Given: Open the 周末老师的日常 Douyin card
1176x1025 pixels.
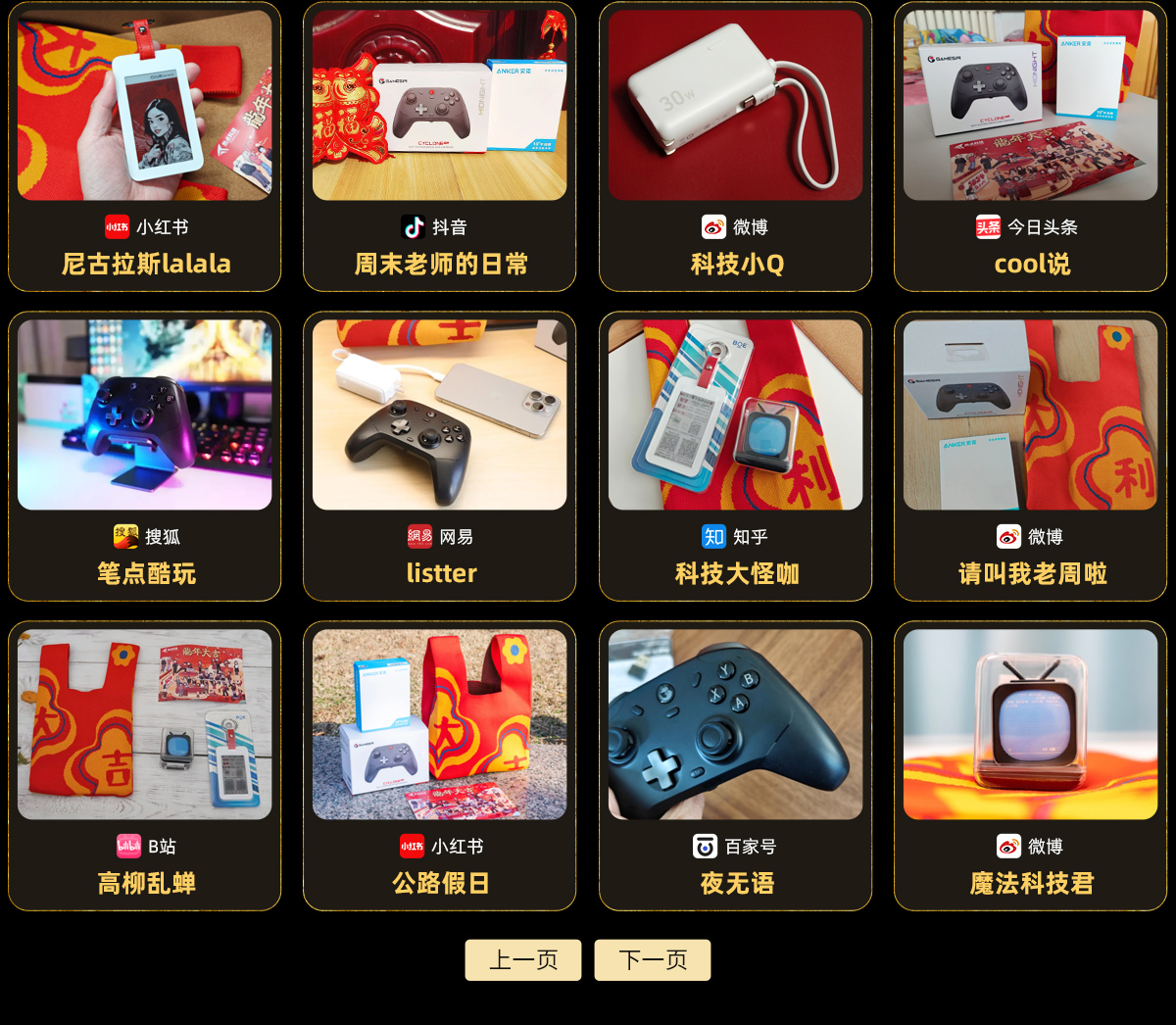Looking at the screenshot, I should (440, 147).
